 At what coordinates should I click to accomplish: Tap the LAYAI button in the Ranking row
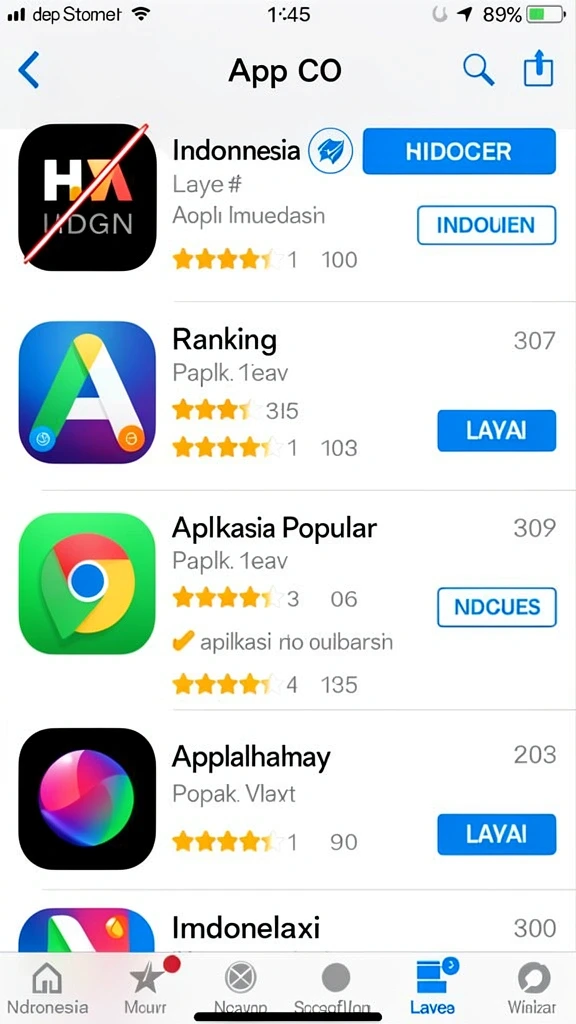pos(496,430)
